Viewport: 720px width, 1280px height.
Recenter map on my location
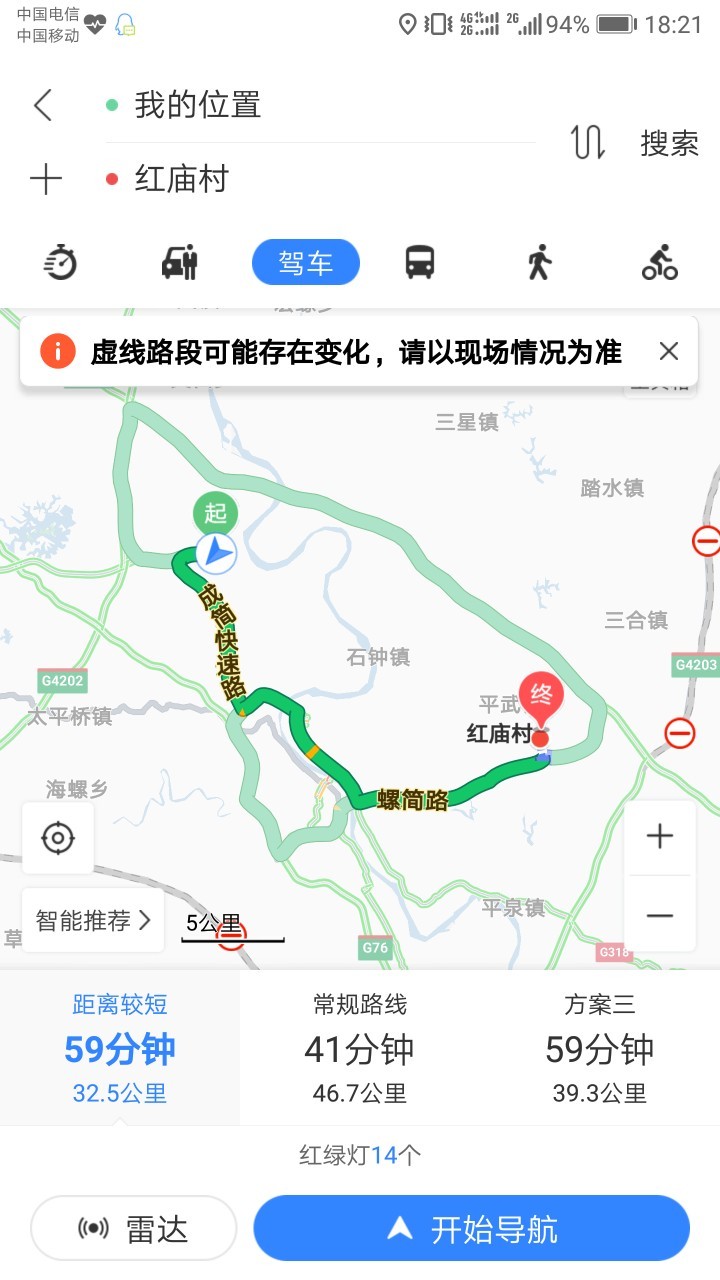[58, 837]
